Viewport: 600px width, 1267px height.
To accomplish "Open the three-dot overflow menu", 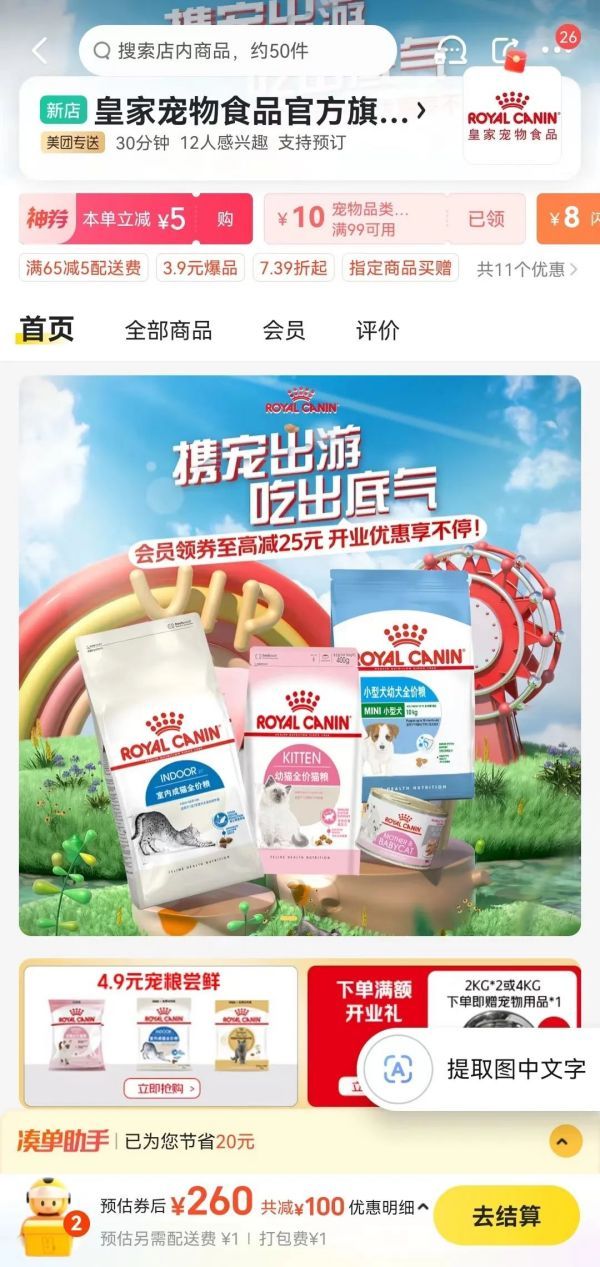I will click(x=555, y=51).
